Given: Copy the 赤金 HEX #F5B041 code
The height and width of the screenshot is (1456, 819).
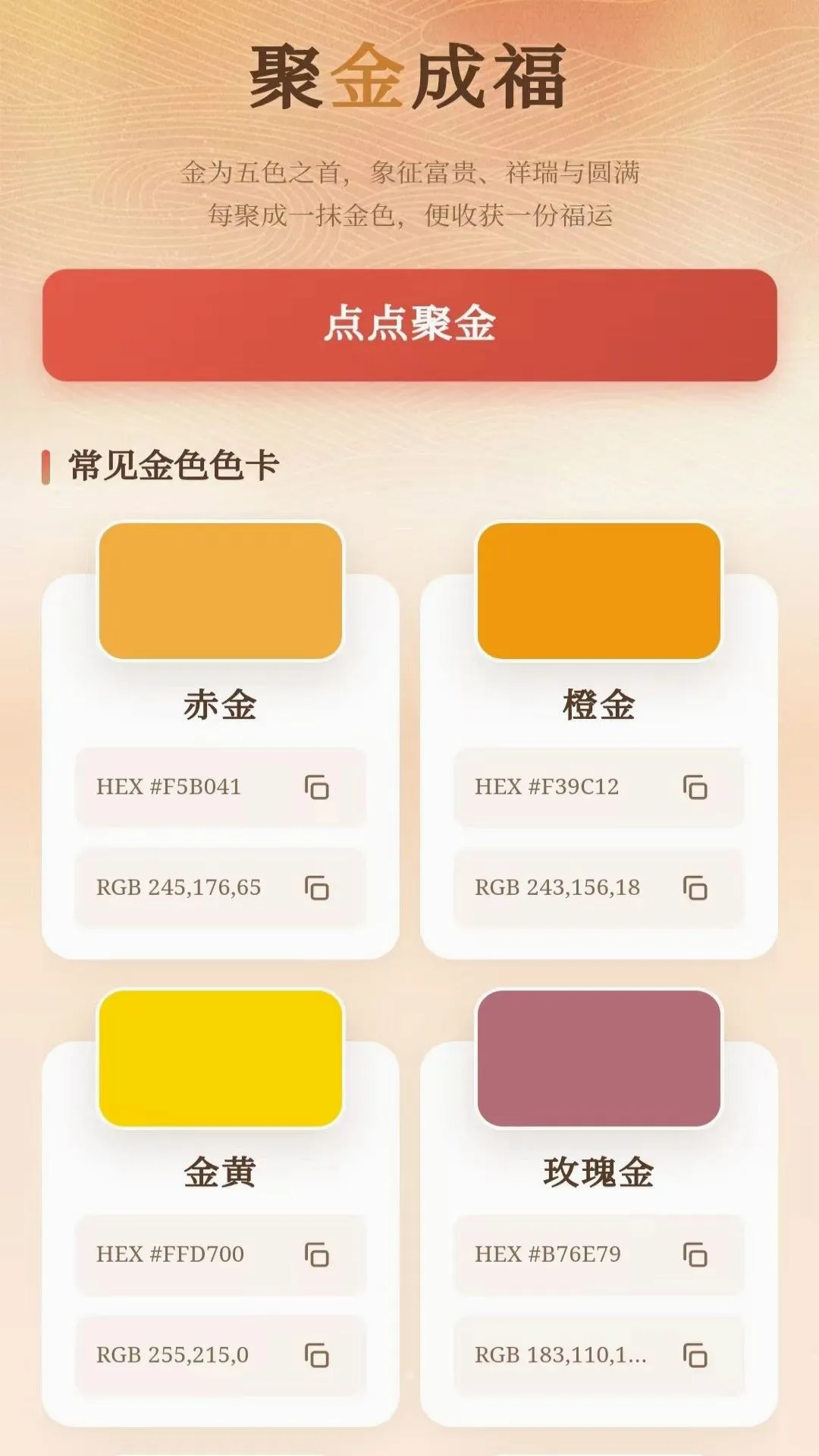Looking at the screenshot, I should pos(316,787).
